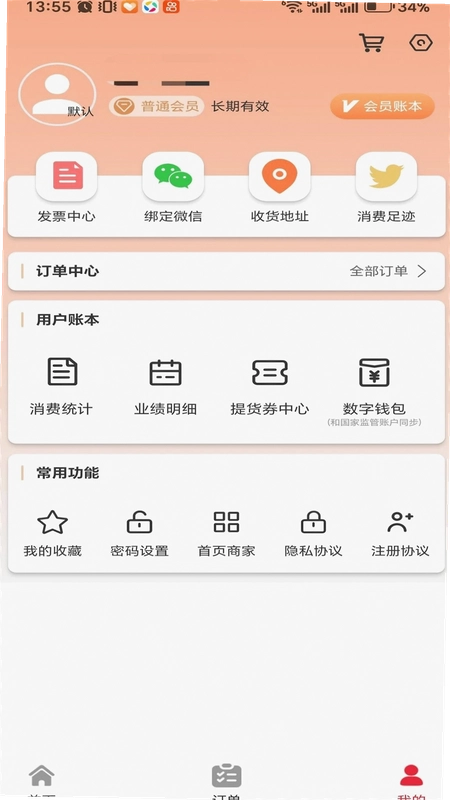View 全部订单 all orders
The width and height of the screenshot is (450, 800).
(x=388, y=271)
